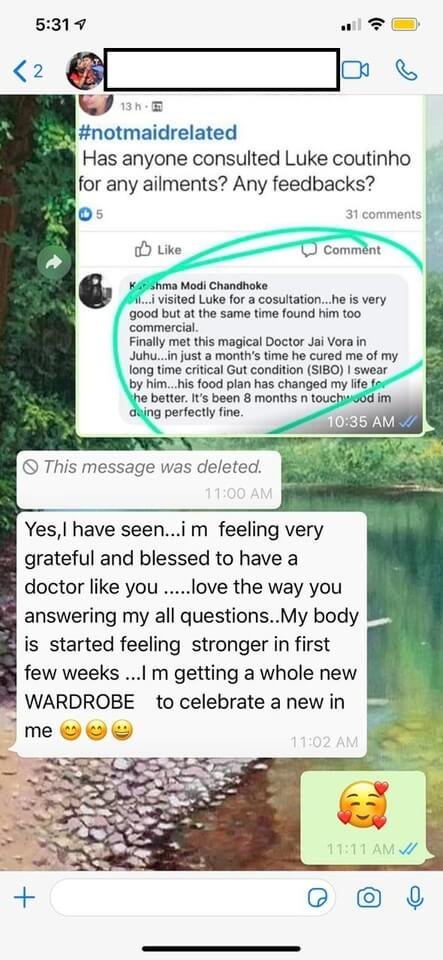The image size is (443, 960).
Task: Start a voice call
Action: [406, 71]
